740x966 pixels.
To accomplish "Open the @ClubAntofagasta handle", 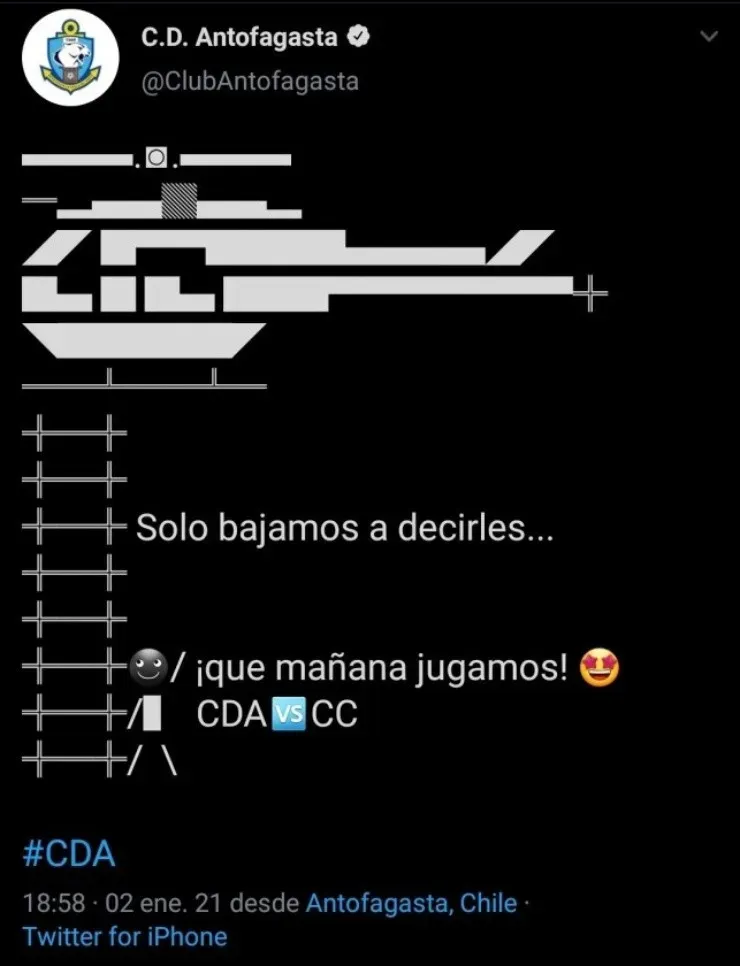I will coord(249,82).
